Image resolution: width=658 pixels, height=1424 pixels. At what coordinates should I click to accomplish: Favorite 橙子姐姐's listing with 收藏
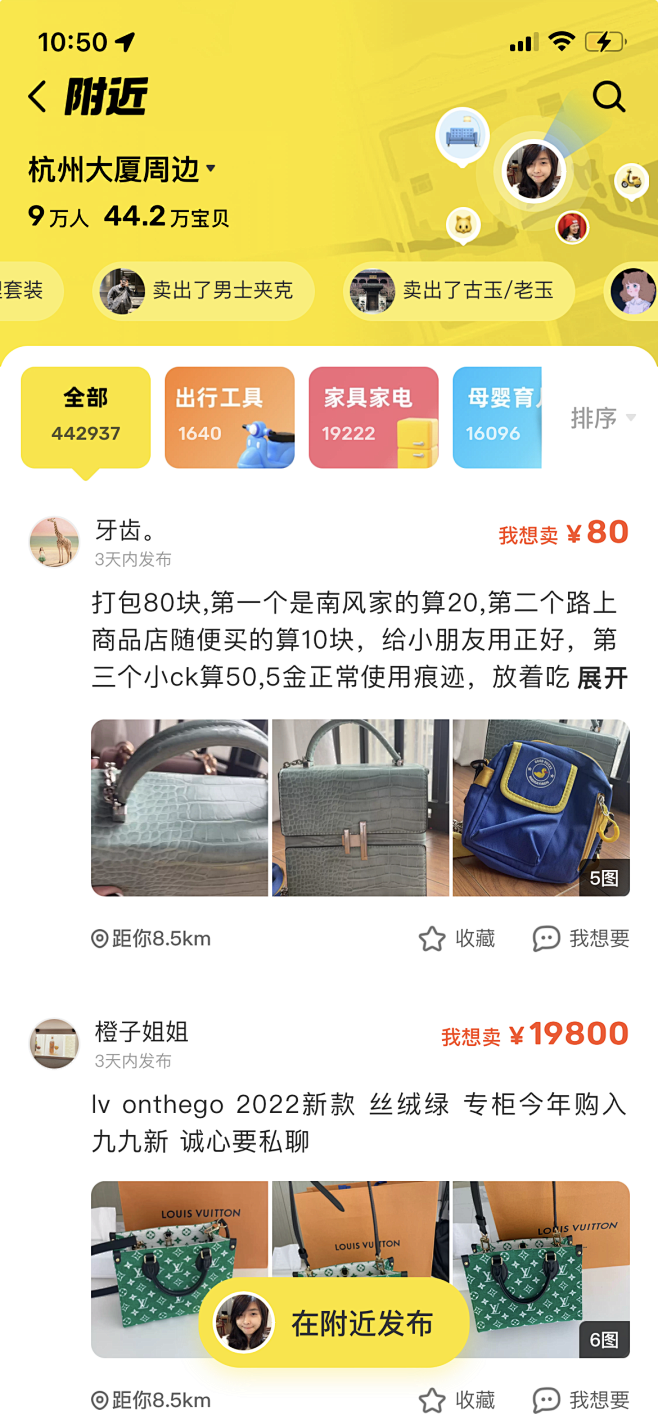pyautogui.click(x=457, y=1400)
